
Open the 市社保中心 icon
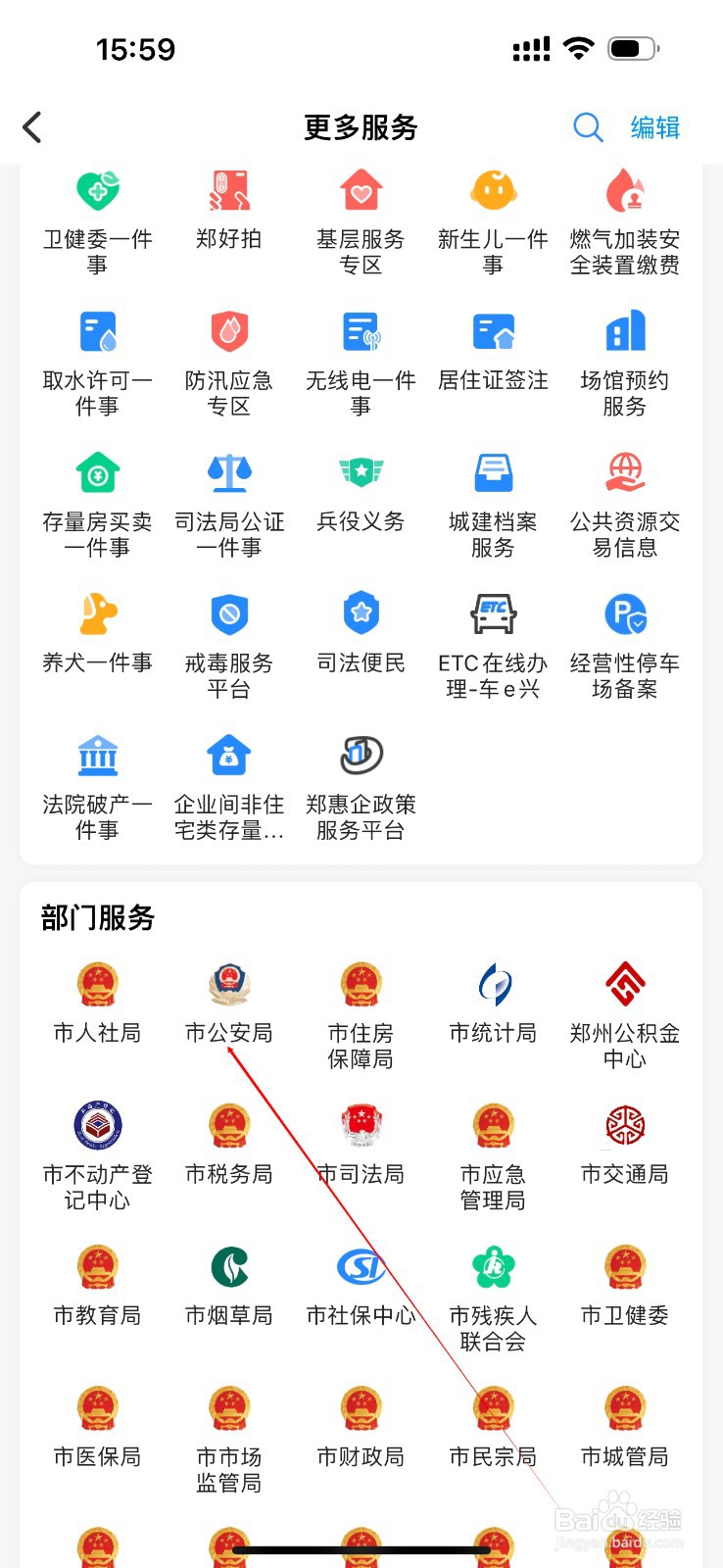coord(360,1272)
